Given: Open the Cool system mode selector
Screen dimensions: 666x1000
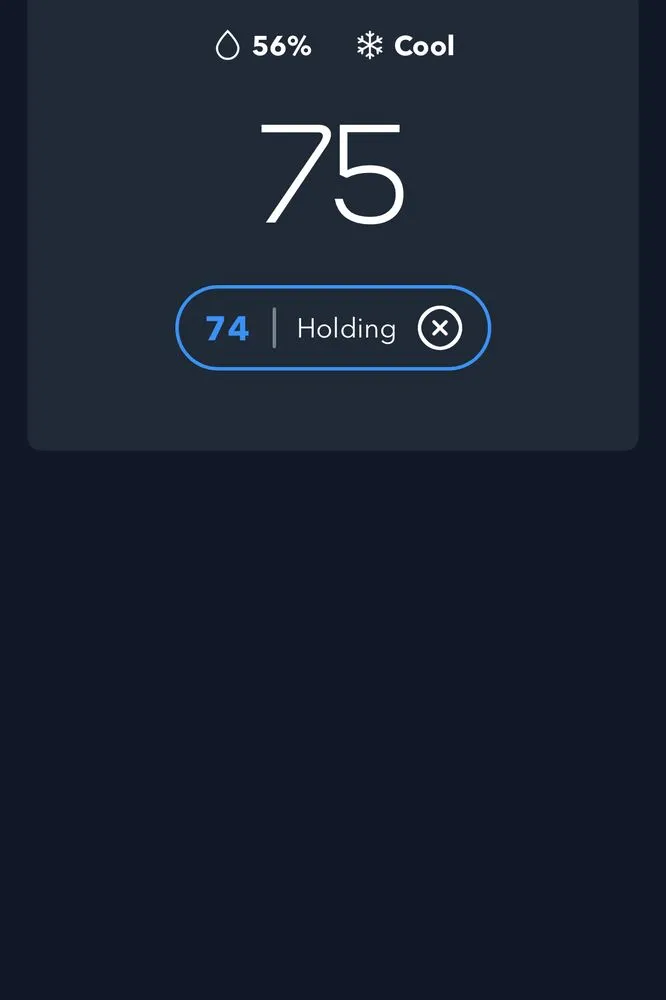Looking at the screenshot, I should (x=406, y=46).
